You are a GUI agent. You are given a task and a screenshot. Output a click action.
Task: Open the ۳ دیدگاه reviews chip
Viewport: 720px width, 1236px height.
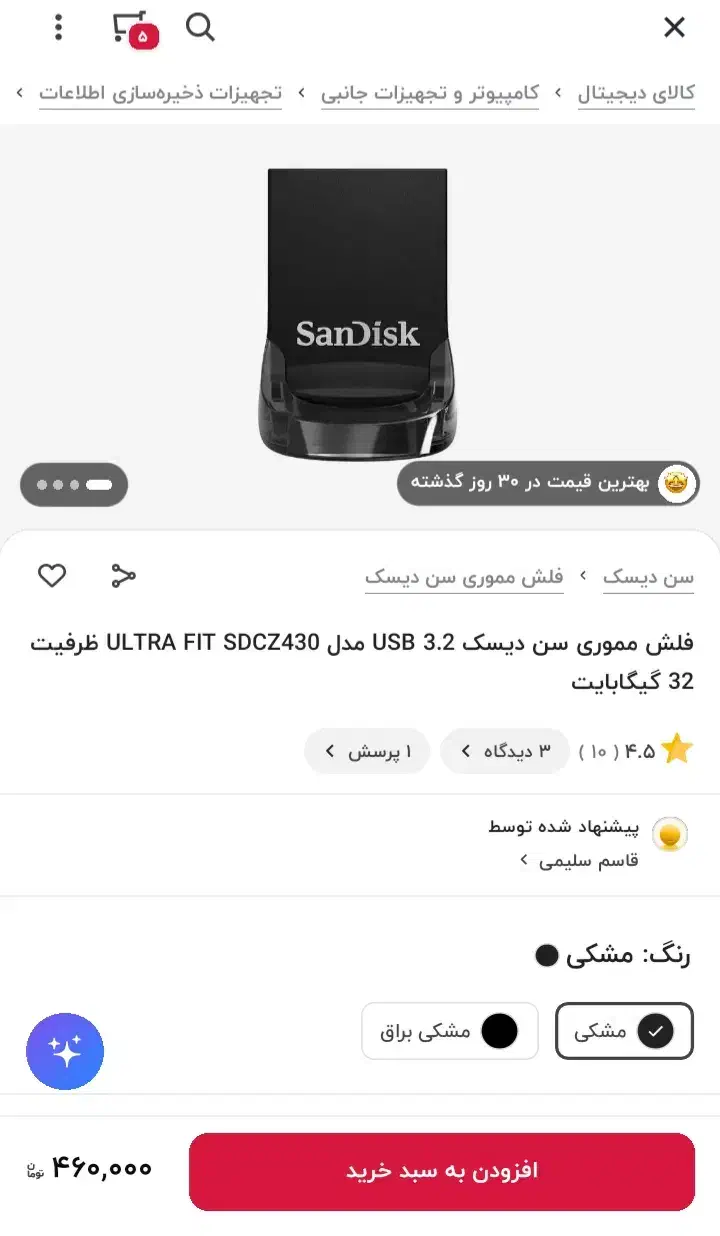pos(504,751)
